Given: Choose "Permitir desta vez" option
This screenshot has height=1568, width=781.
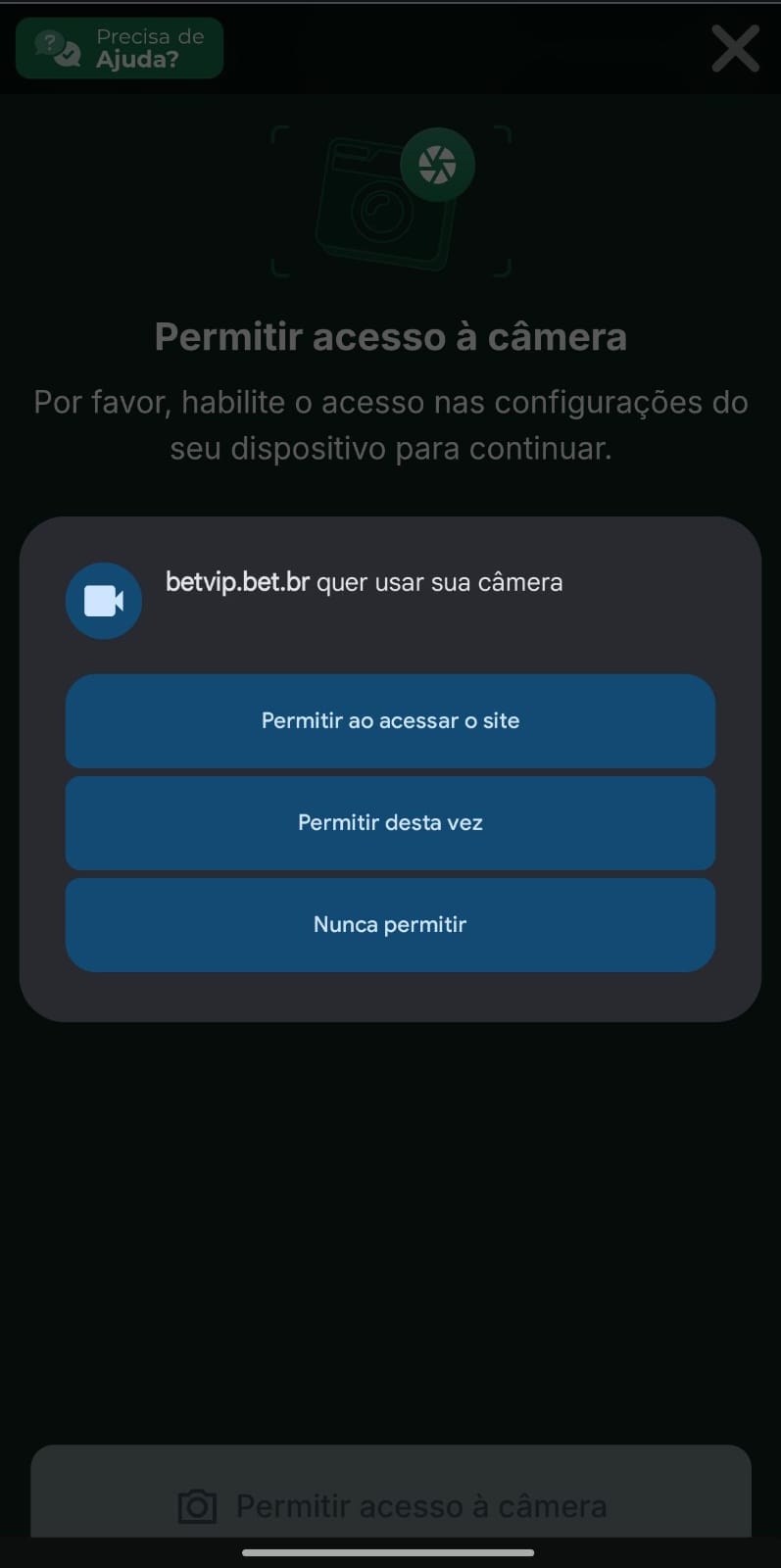Looking at the screenshot, I should point(390,823).
